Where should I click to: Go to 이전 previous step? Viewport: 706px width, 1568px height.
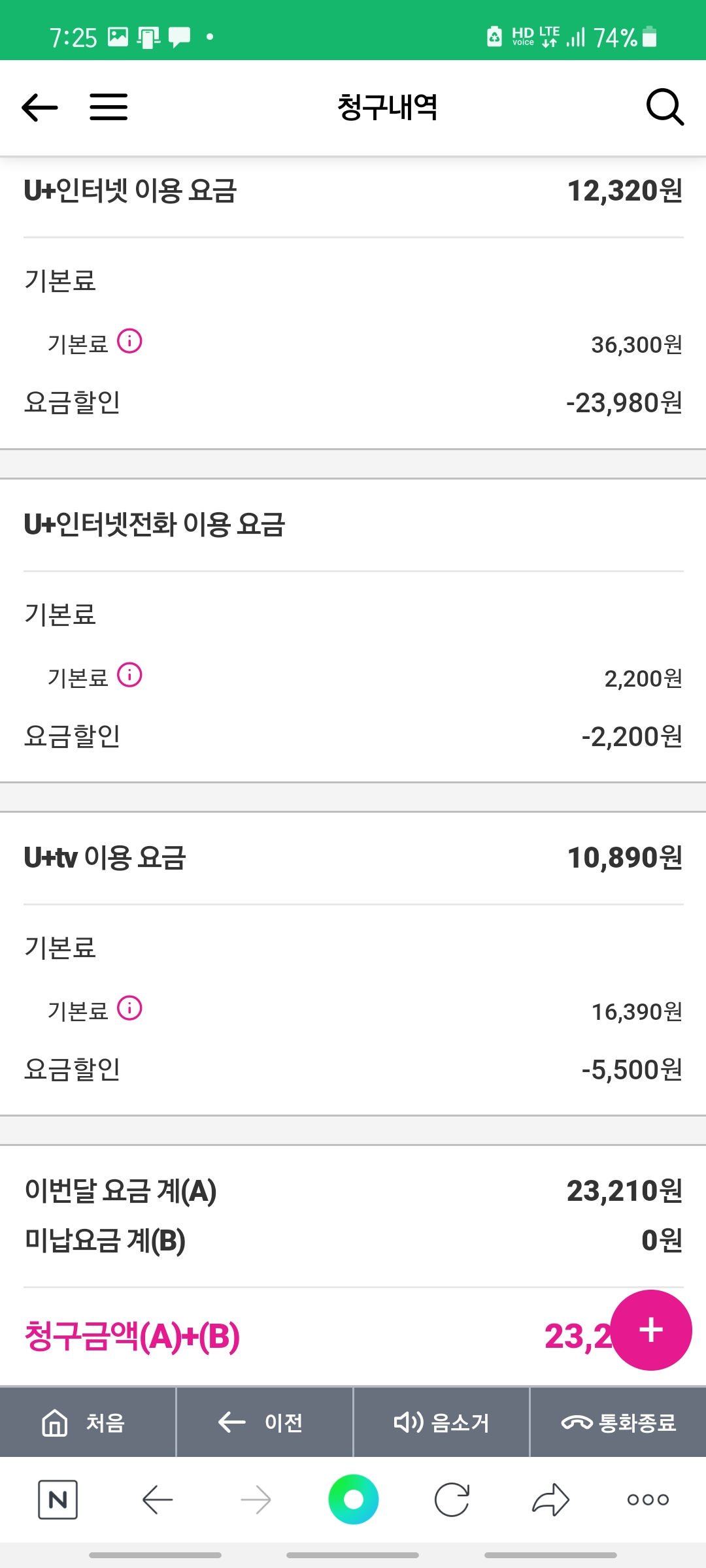[265, 1422]
